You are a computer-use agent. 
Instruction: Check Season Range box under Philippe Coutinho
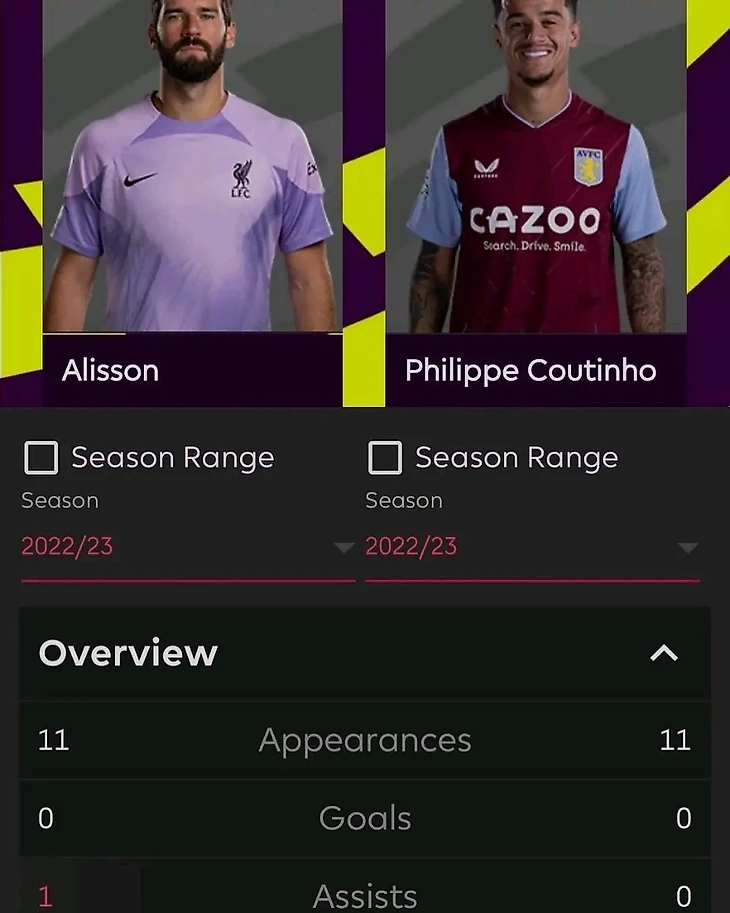point(385,458)
